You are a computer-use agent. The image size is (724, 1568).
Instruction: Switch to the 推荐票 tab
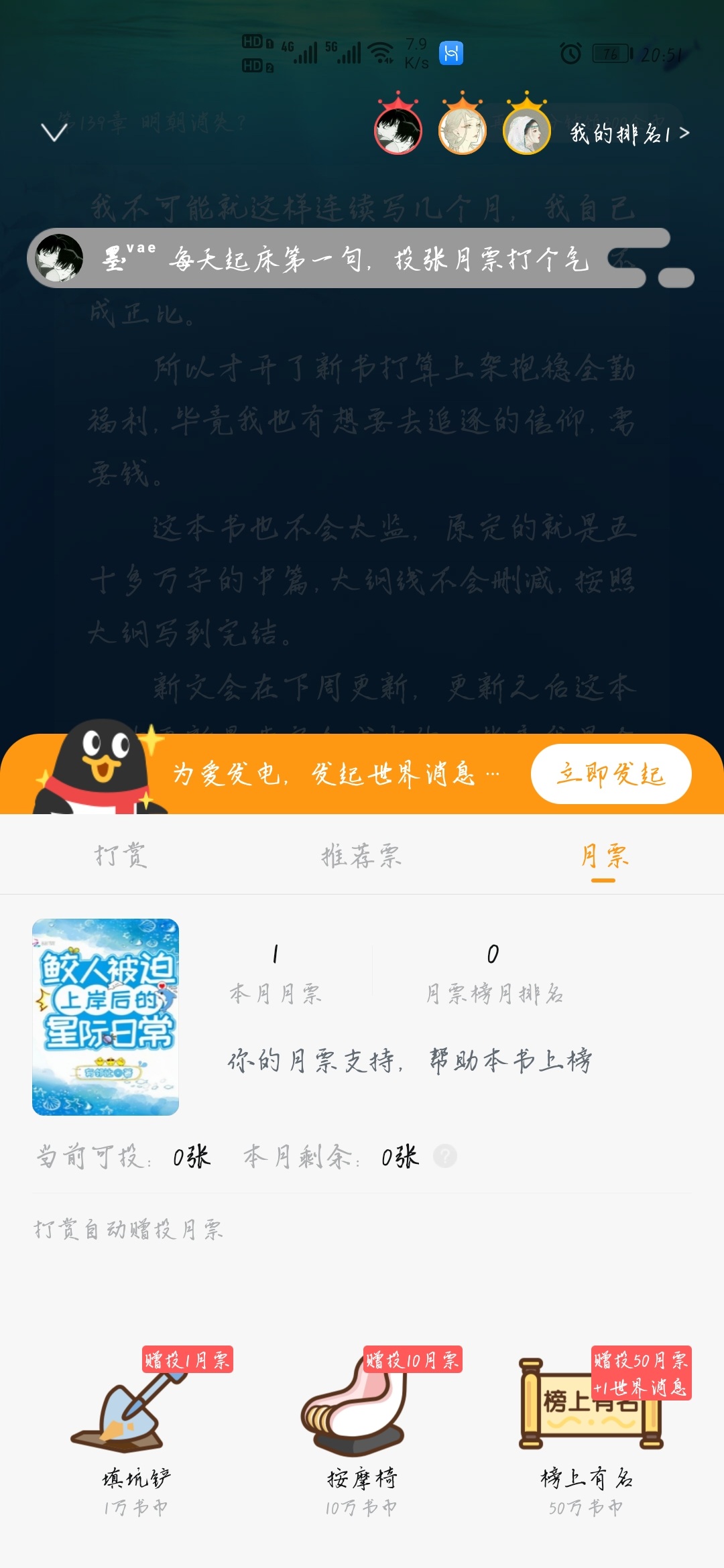(x=361, y=856)
